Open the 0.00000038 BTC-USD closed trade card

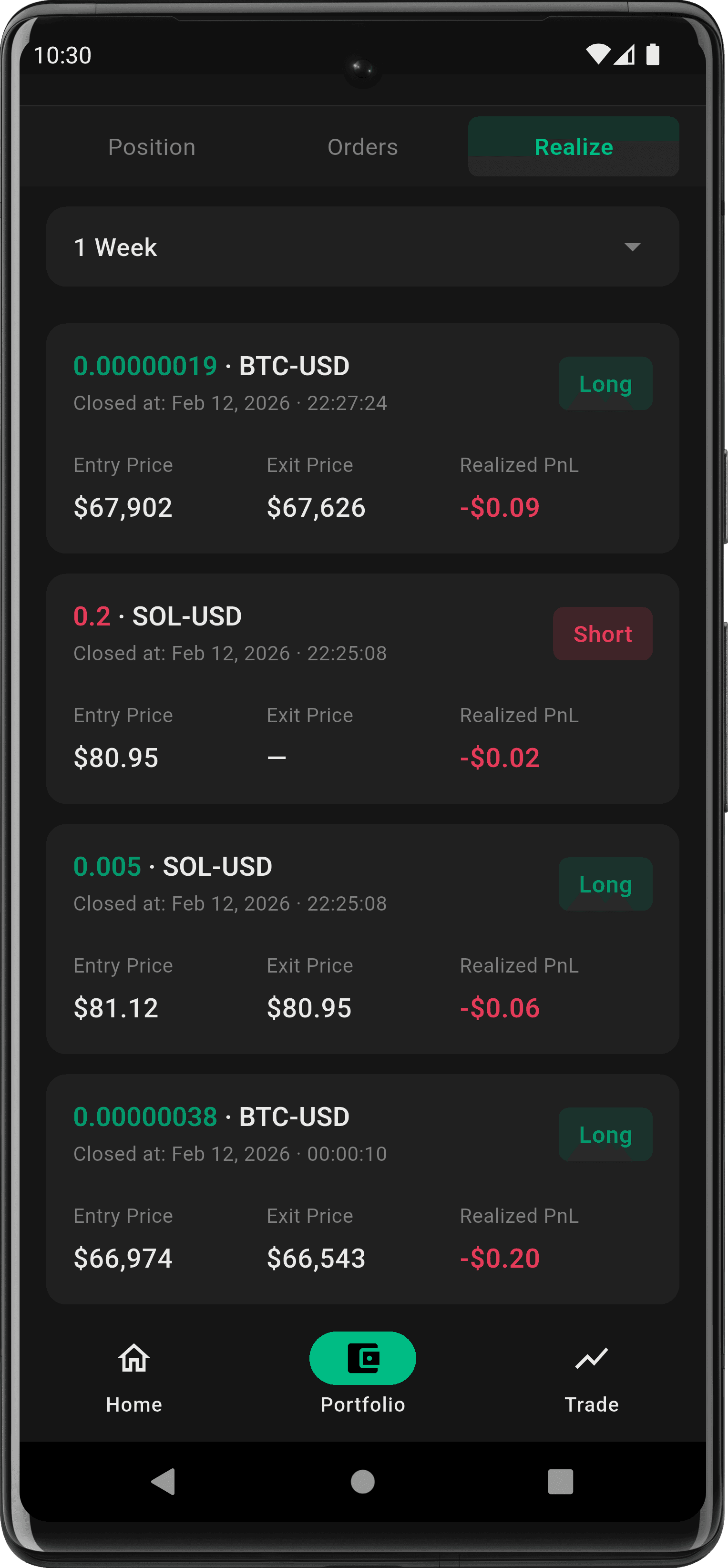(x=363, y=1189)
